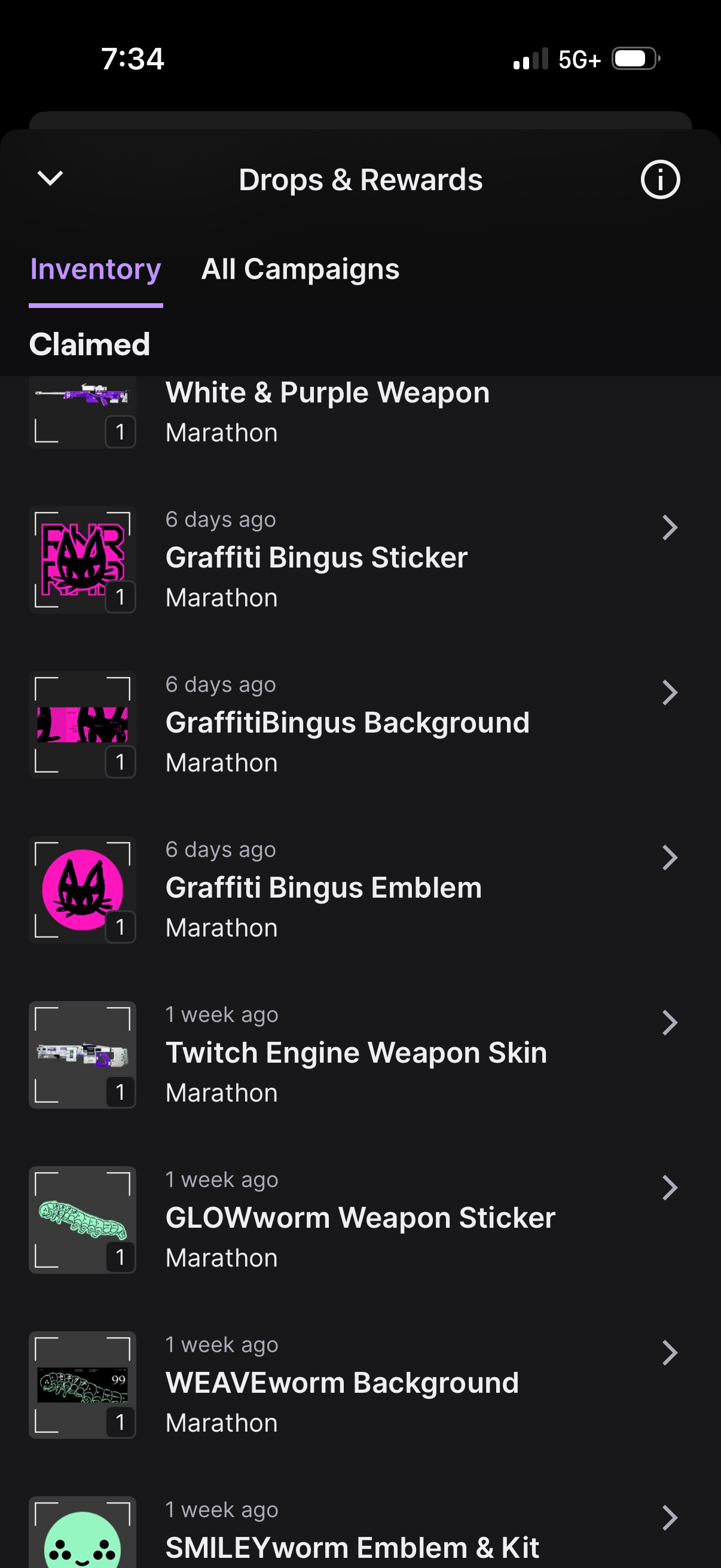Switch to the All Campaigns tab

(300, 269)
